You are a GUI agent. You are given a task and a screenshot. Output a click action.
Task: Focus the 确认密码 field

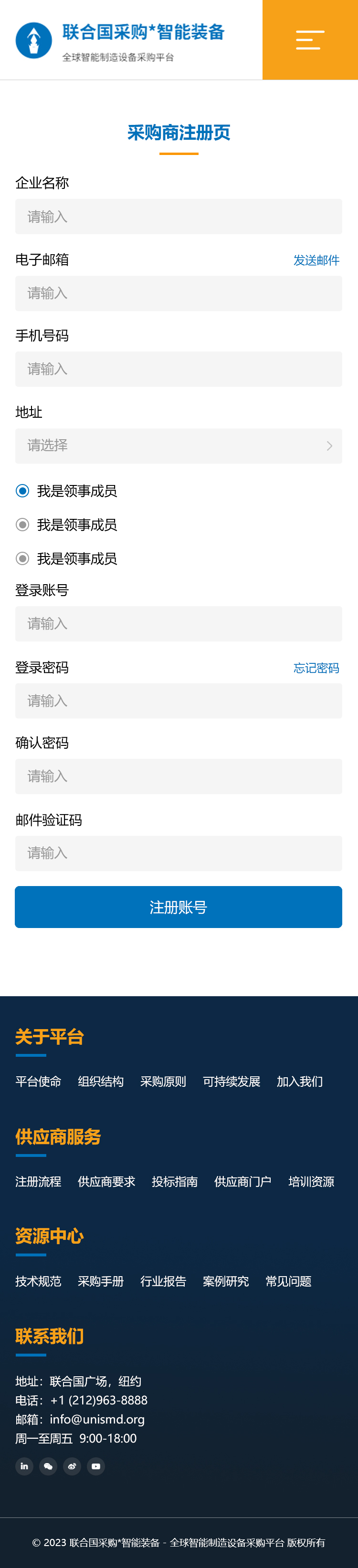coord(179,777)
